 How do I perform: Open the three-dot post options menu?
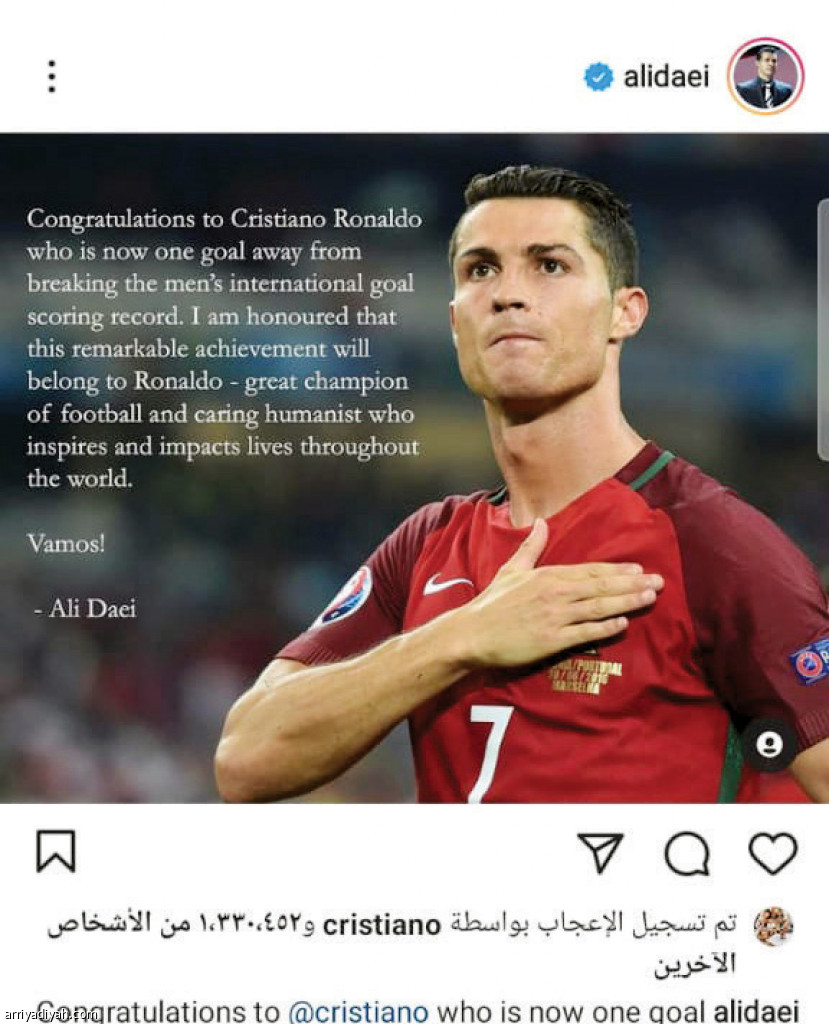point(51,77)
